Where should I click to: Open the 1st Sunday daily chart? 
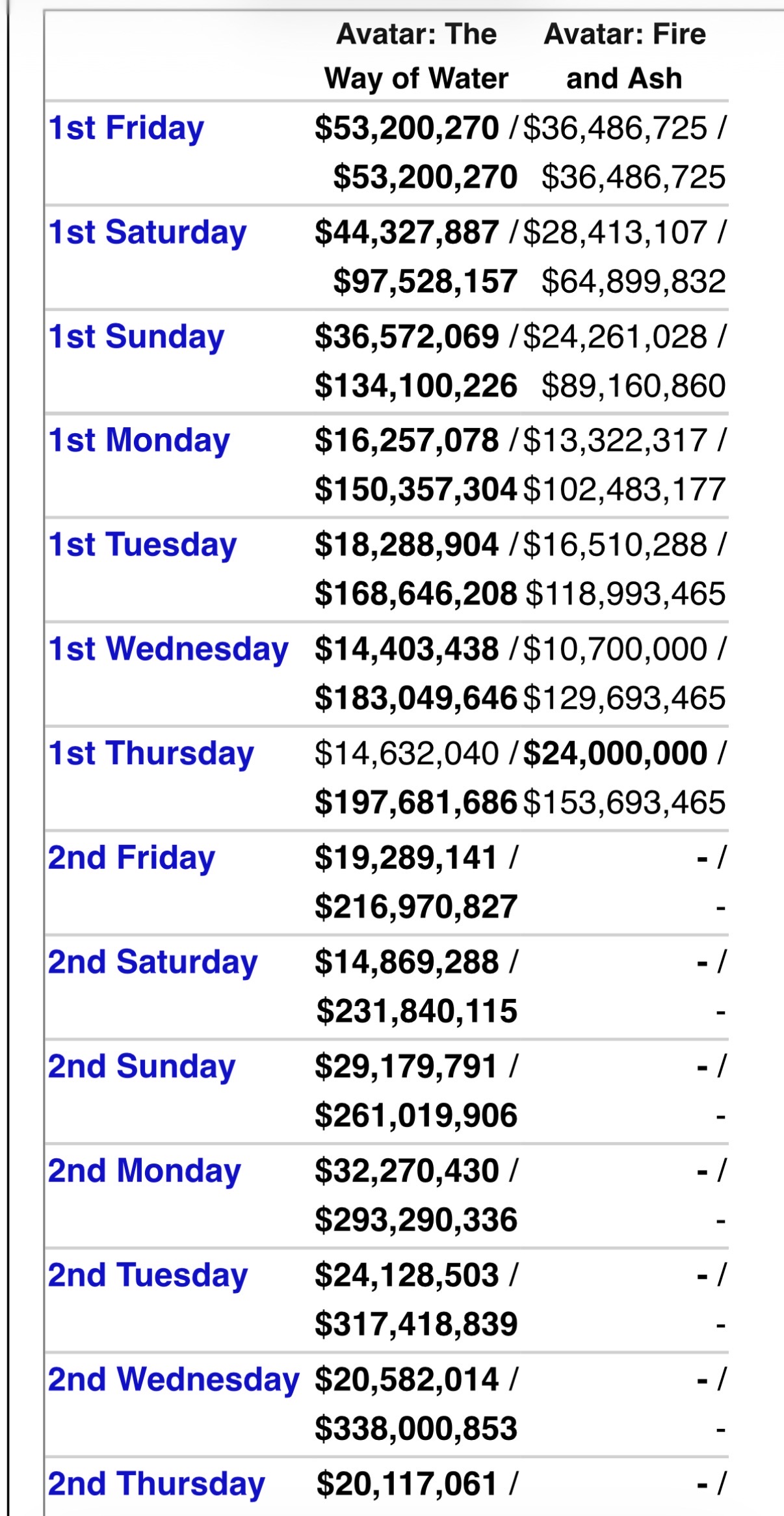(x=137, y=337)
